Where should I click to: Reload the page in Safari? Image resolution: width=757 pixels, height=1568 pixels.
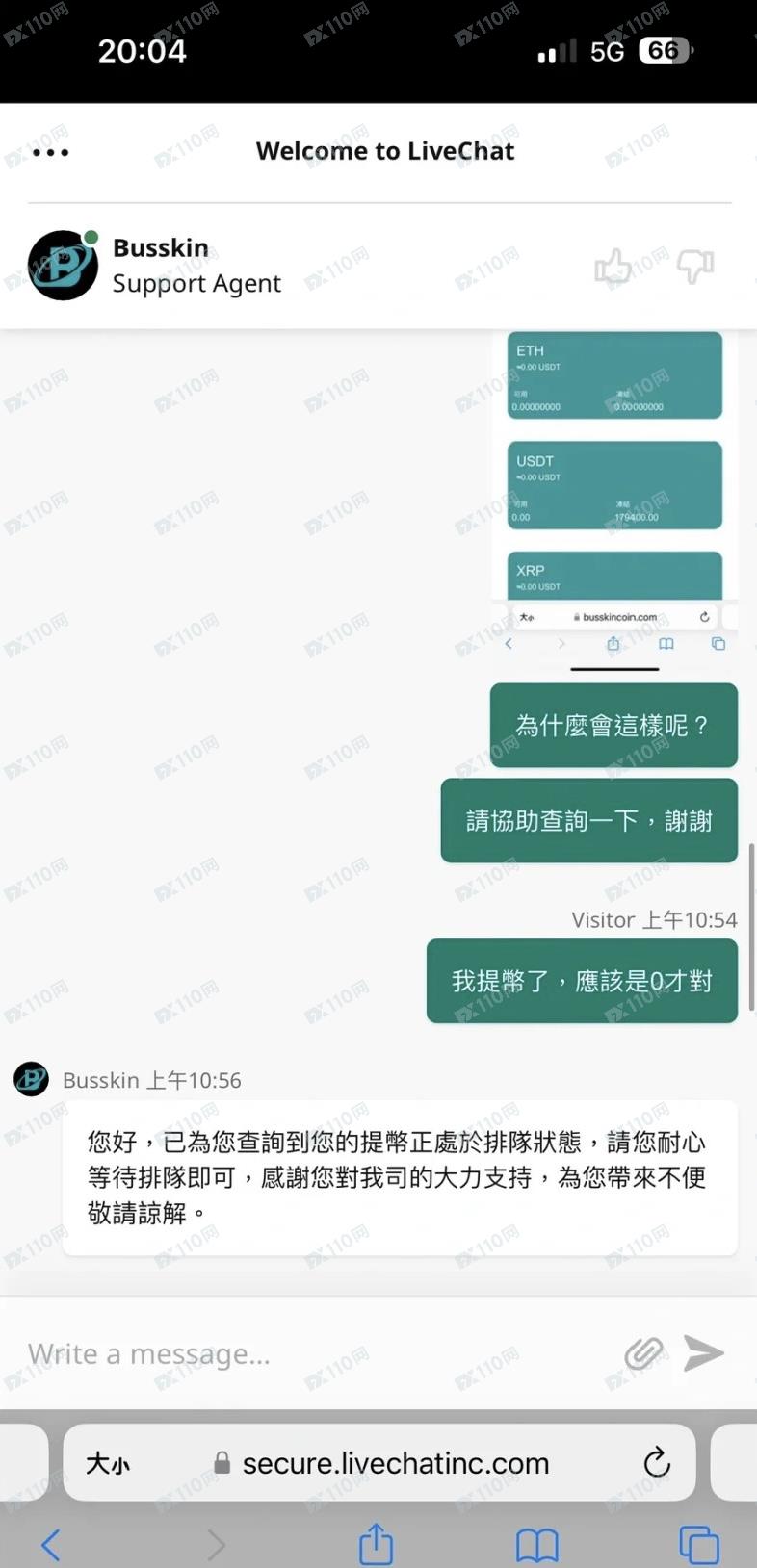657,1463
